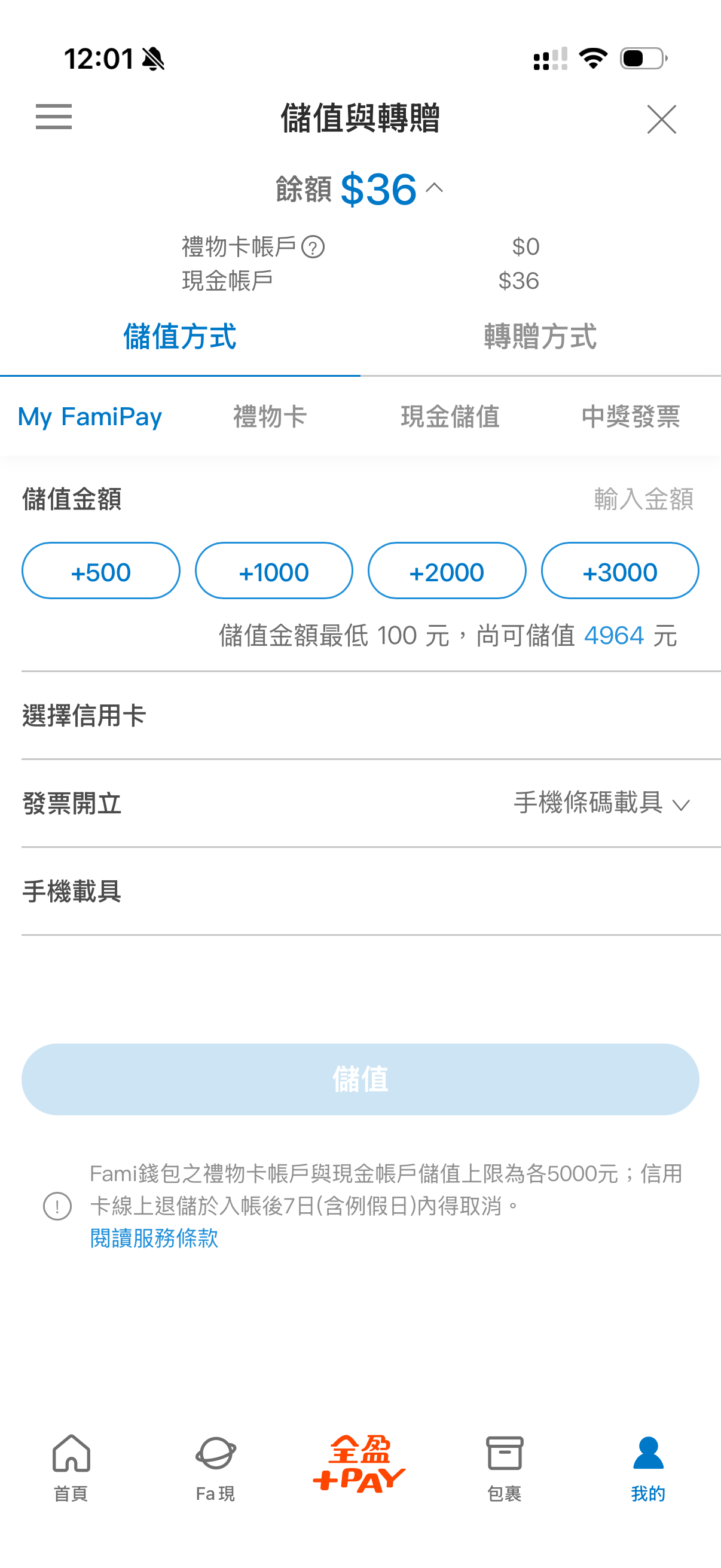Image resolution: width=721 pixels, height=1568 pixels.
Task: Select the 儲值方式 tab
Action: [x=179, y=337]
